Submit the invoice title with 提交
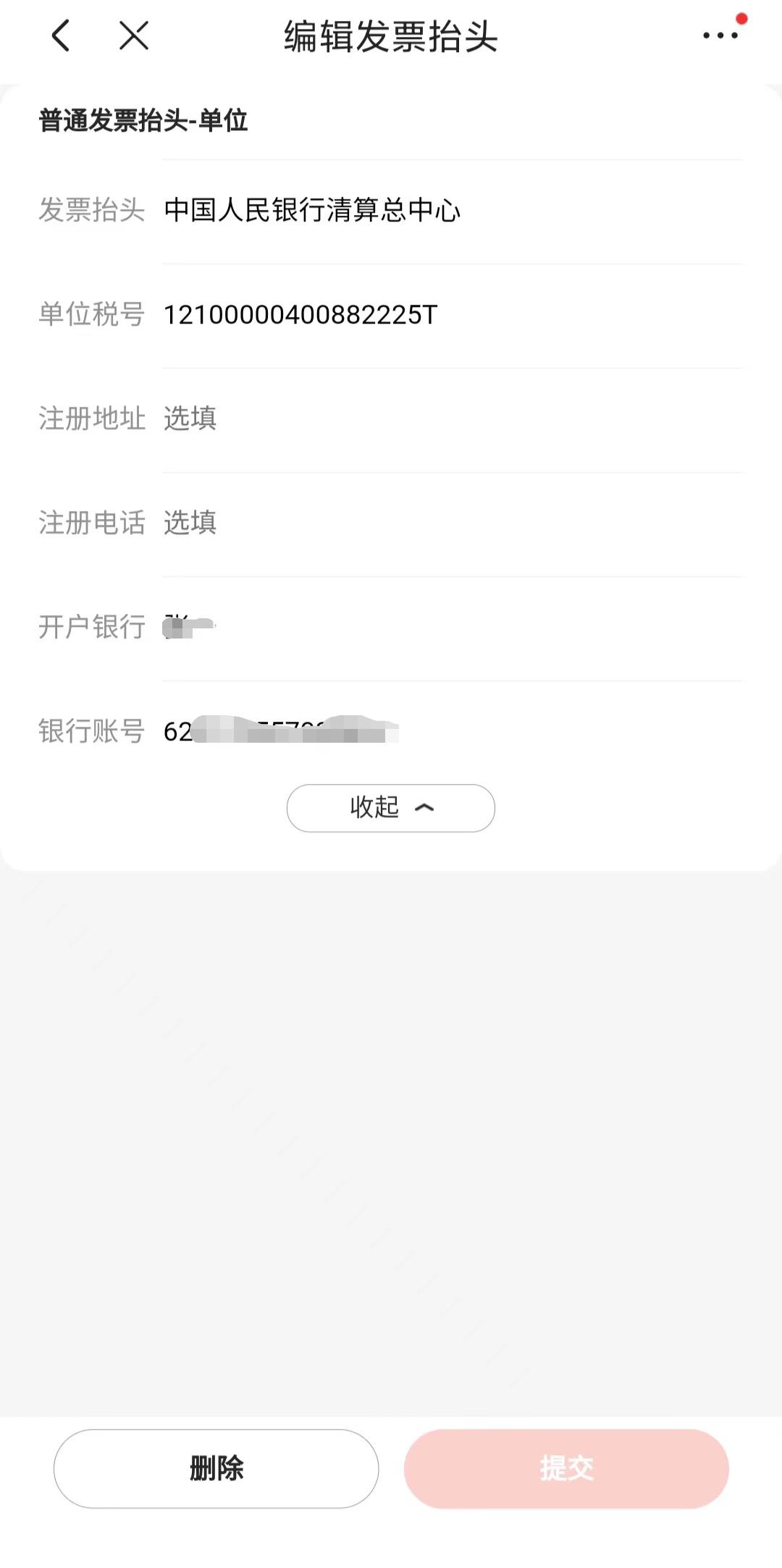This screenshot has height=1568, width=782. click(x=566, y=1468)
